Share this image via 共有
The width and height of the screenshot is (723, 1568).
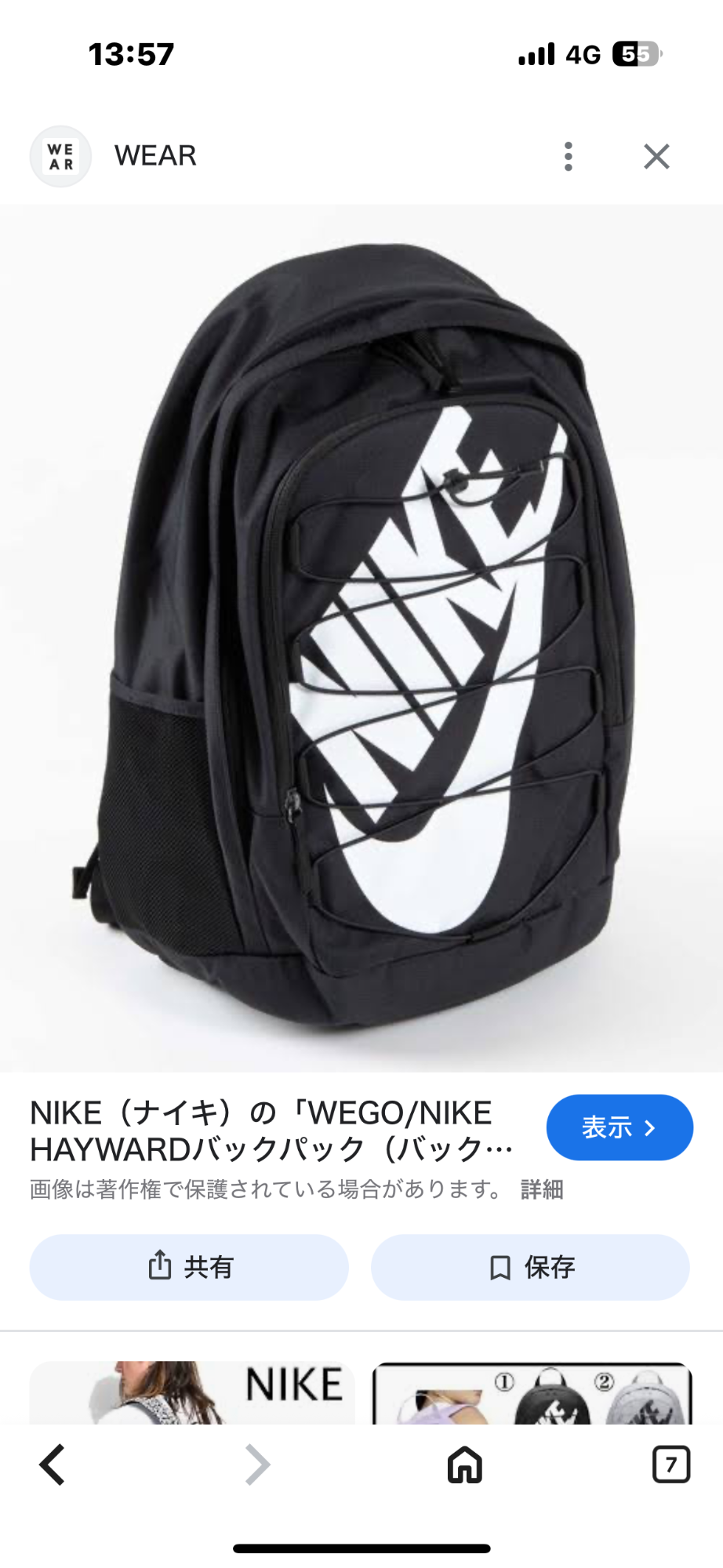click(189, 1267)
